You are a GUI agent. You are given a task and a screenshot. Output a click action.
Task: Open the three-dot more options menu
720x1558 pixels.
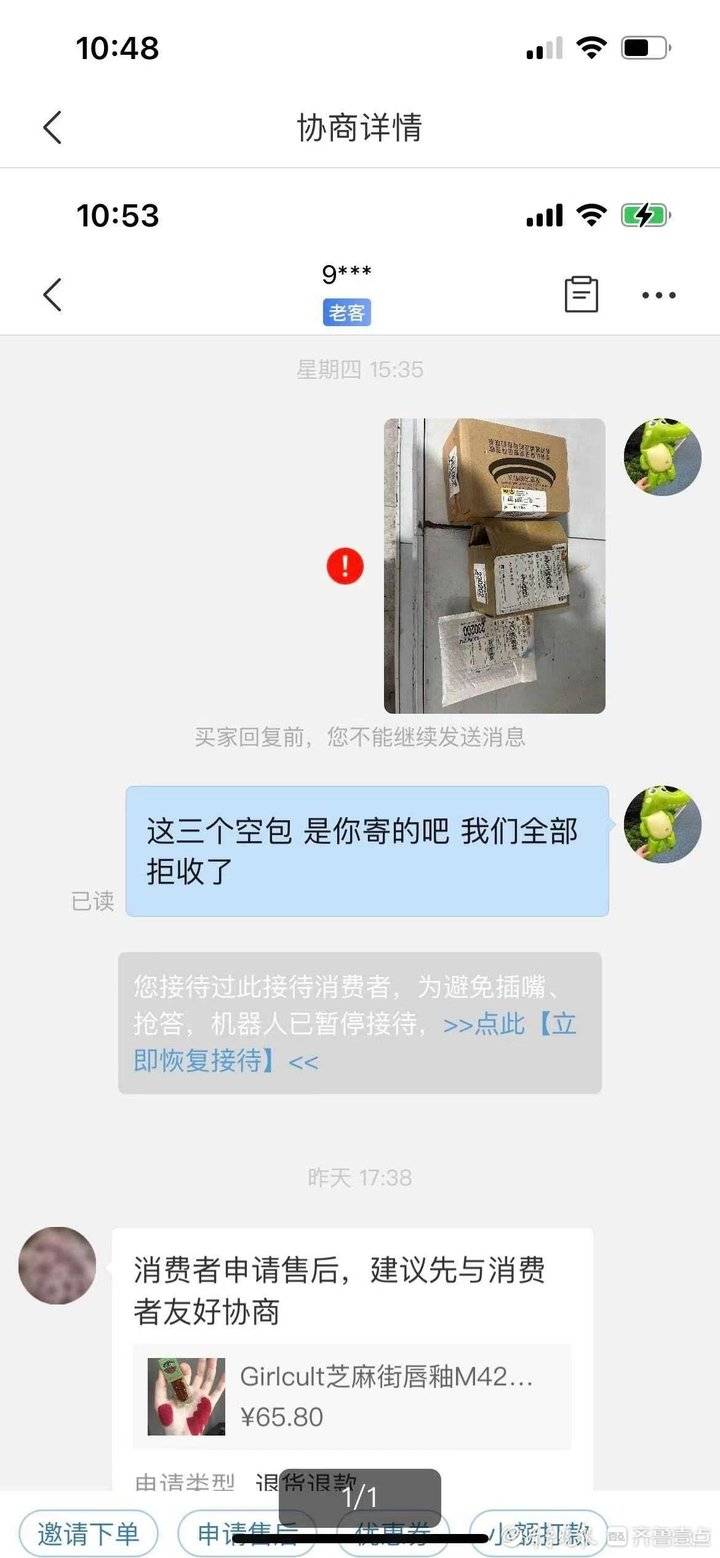pos(658,294)
